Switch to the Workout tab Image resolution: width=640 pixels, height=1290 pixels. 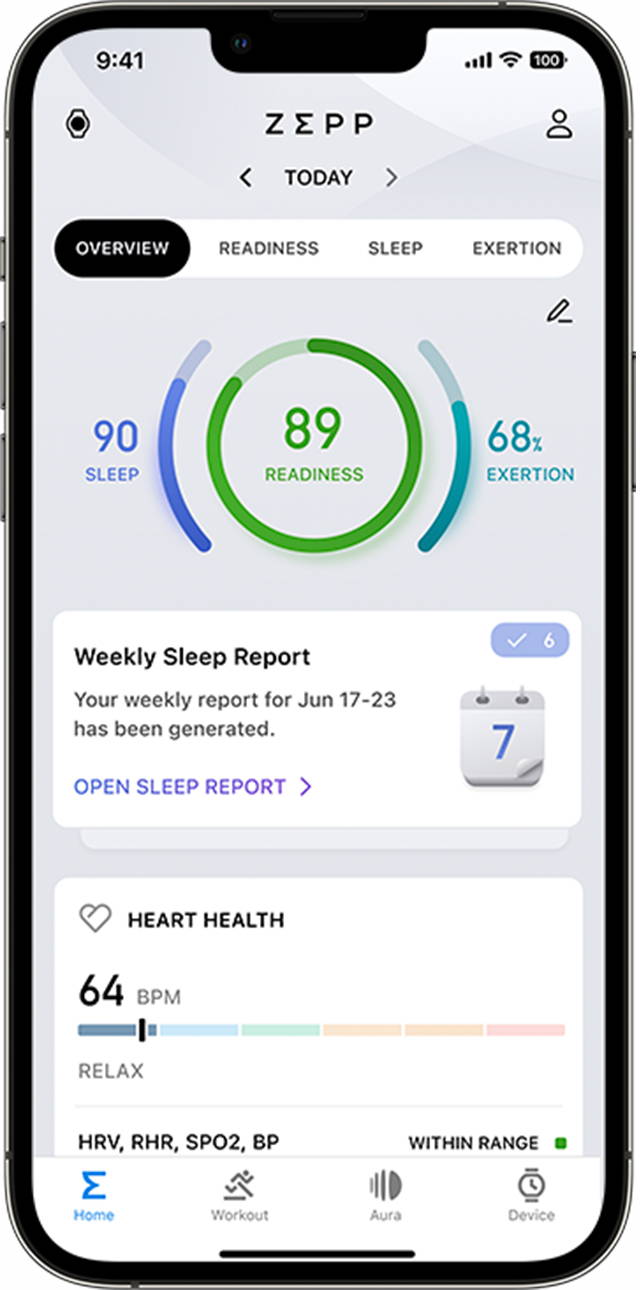tap(239, 1196)
